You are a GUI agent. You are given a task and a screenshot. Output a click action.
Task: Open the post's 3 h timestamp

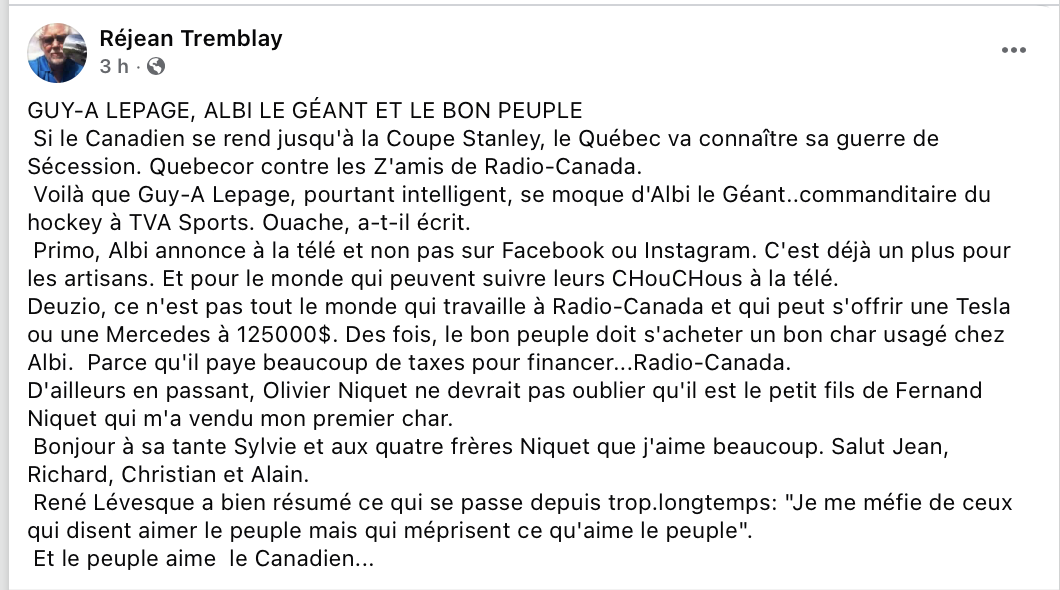click(x=114, y=67)
